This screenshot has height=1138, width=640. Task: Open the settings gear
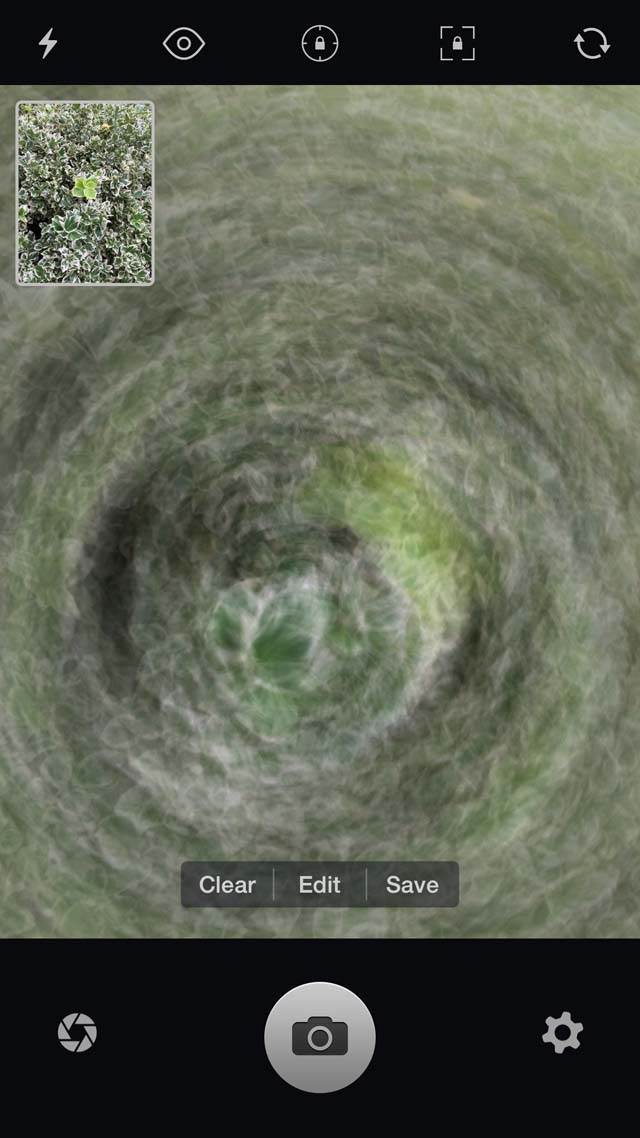[x=562, y=1032]
